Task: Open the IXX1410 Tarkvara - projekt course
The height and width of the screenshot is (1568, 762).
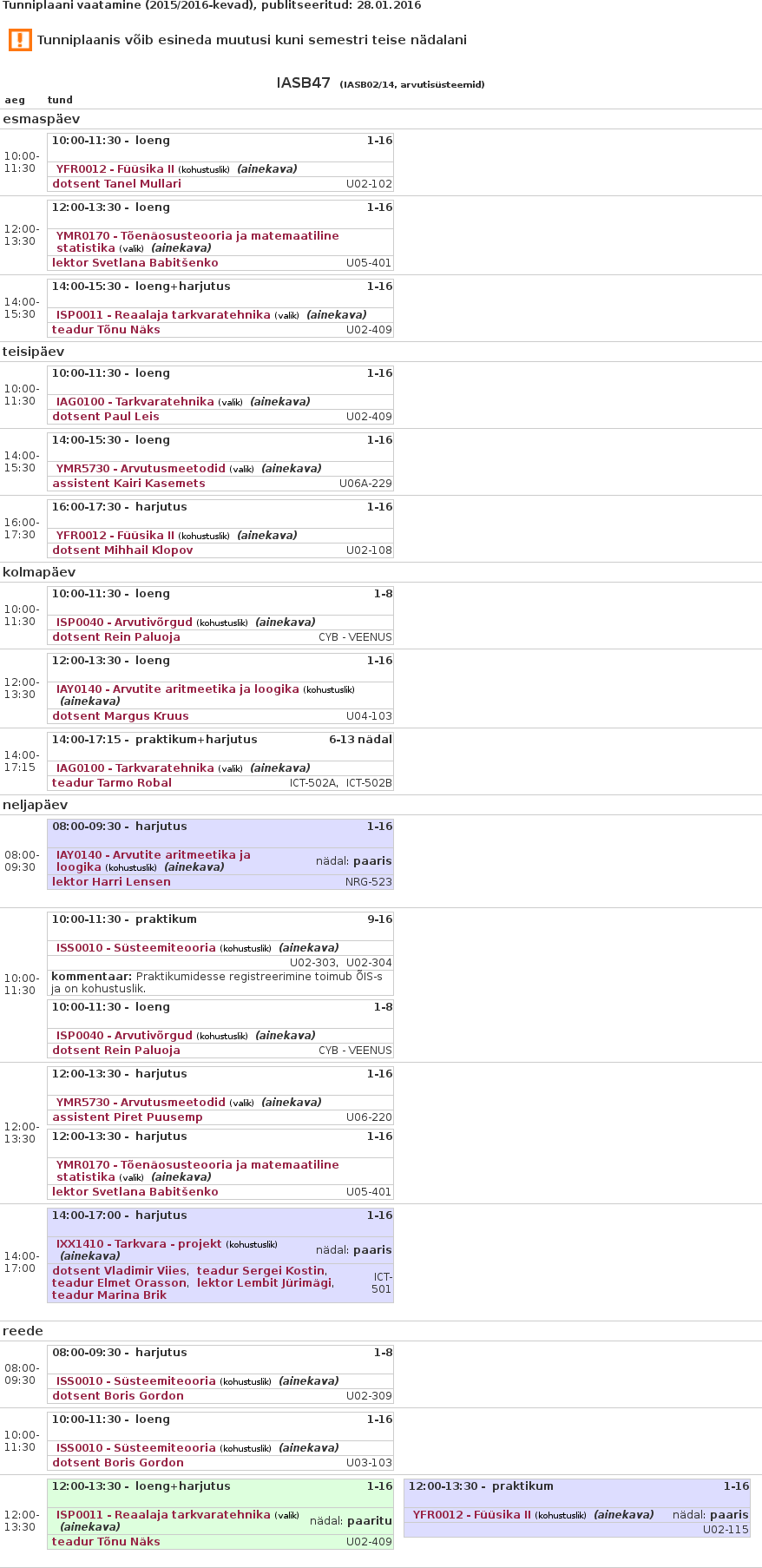Action: point(139,1244)
